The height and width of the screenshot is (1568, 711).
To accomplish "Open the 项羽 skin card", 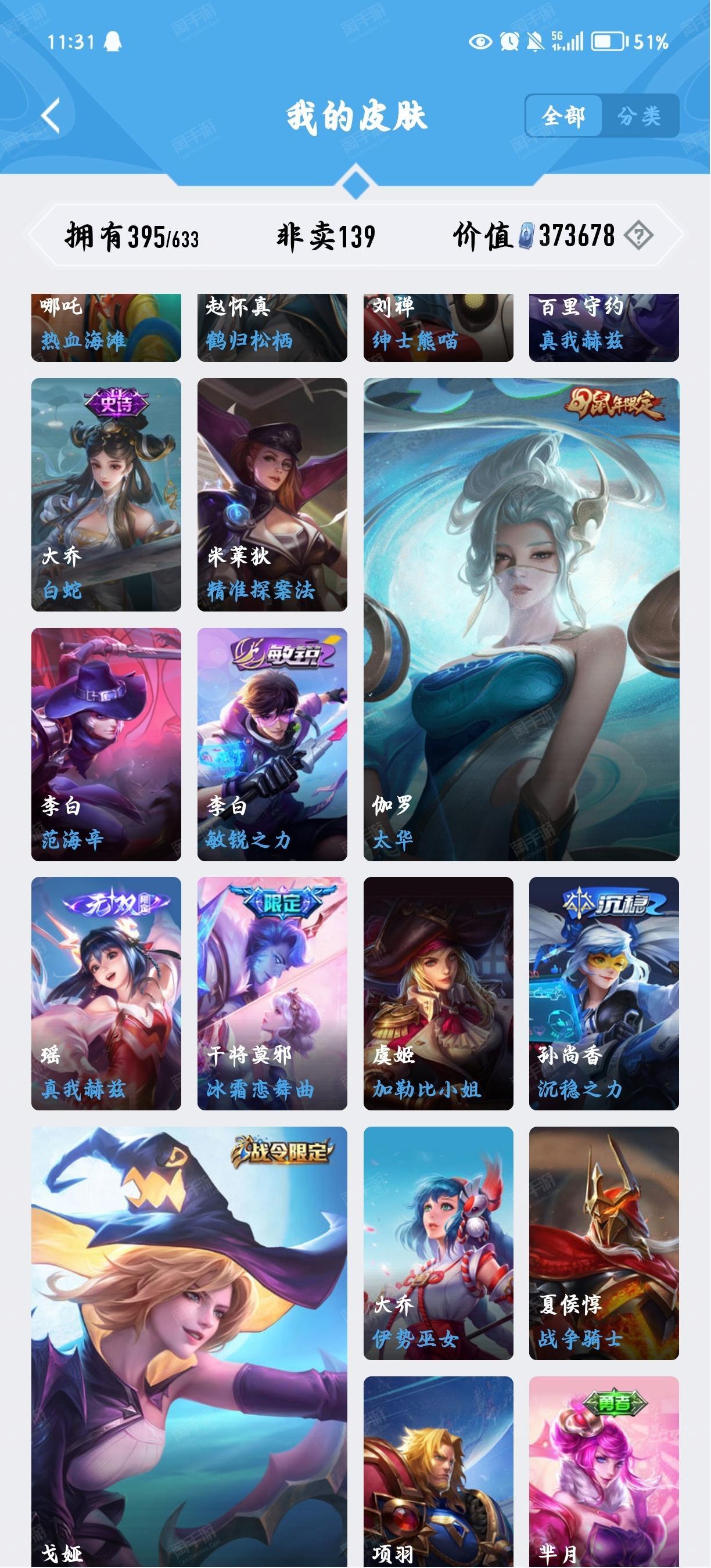I will coord(439,1473).
